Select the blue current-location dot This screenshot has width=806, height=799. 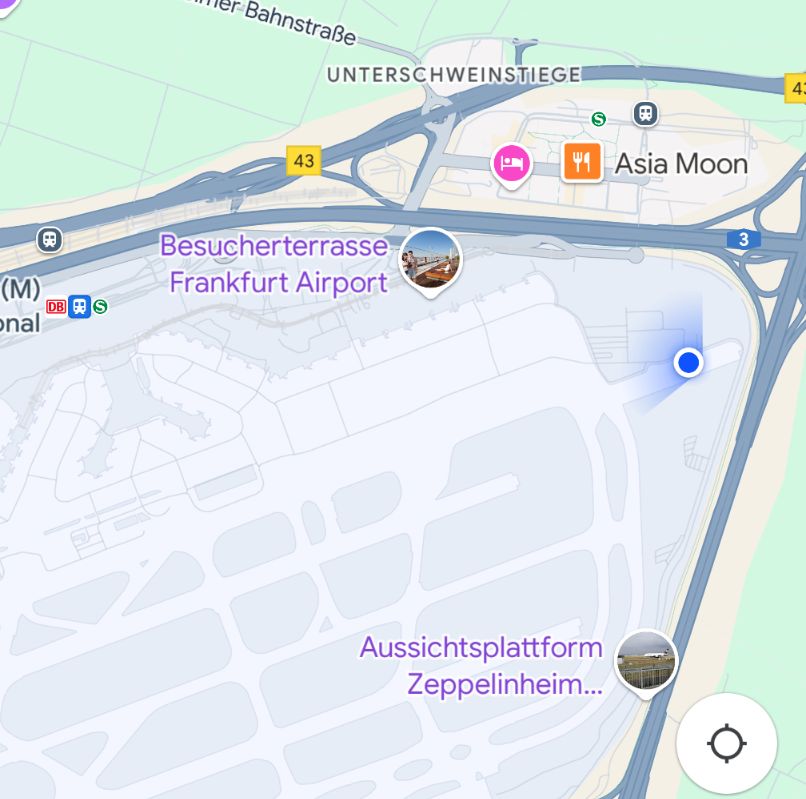[688, 362]
